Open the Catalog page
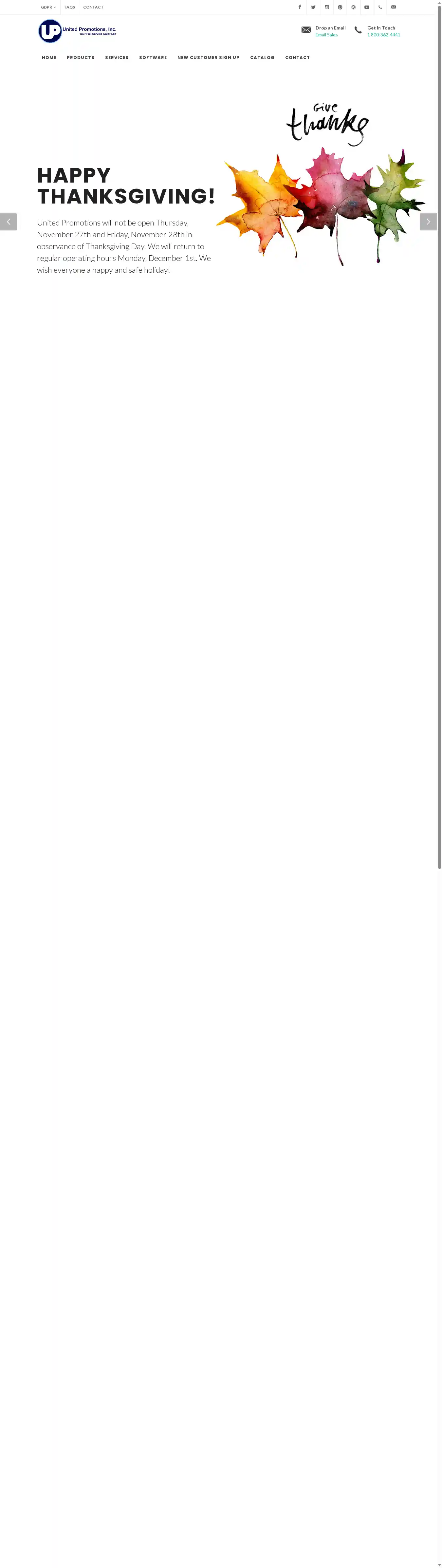 point(262,58)
